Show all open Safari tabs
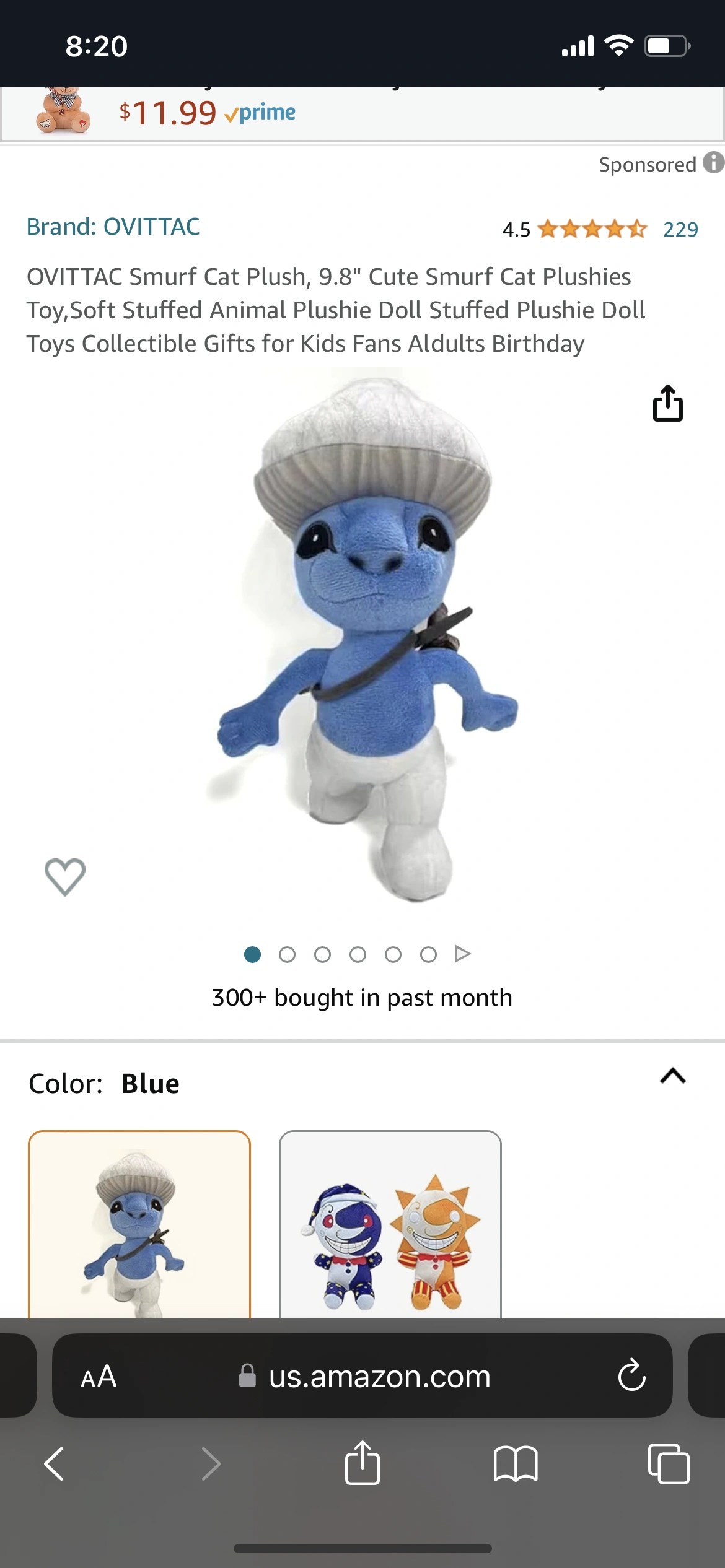This screenshot has width=725, height=1568. coord(668,1464)
